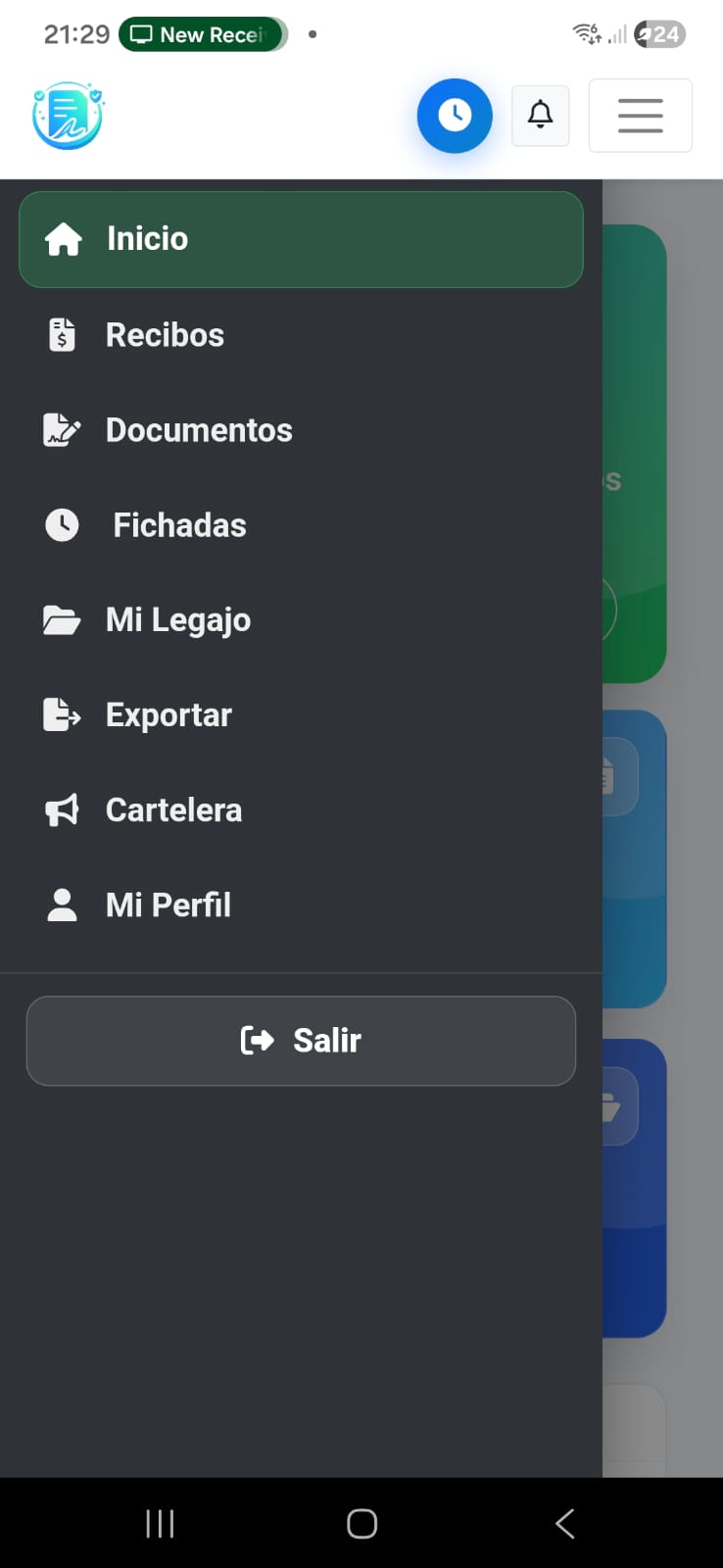Tap the Android back navigation arrow
723x1568 pixels.
coord(564,1522)
